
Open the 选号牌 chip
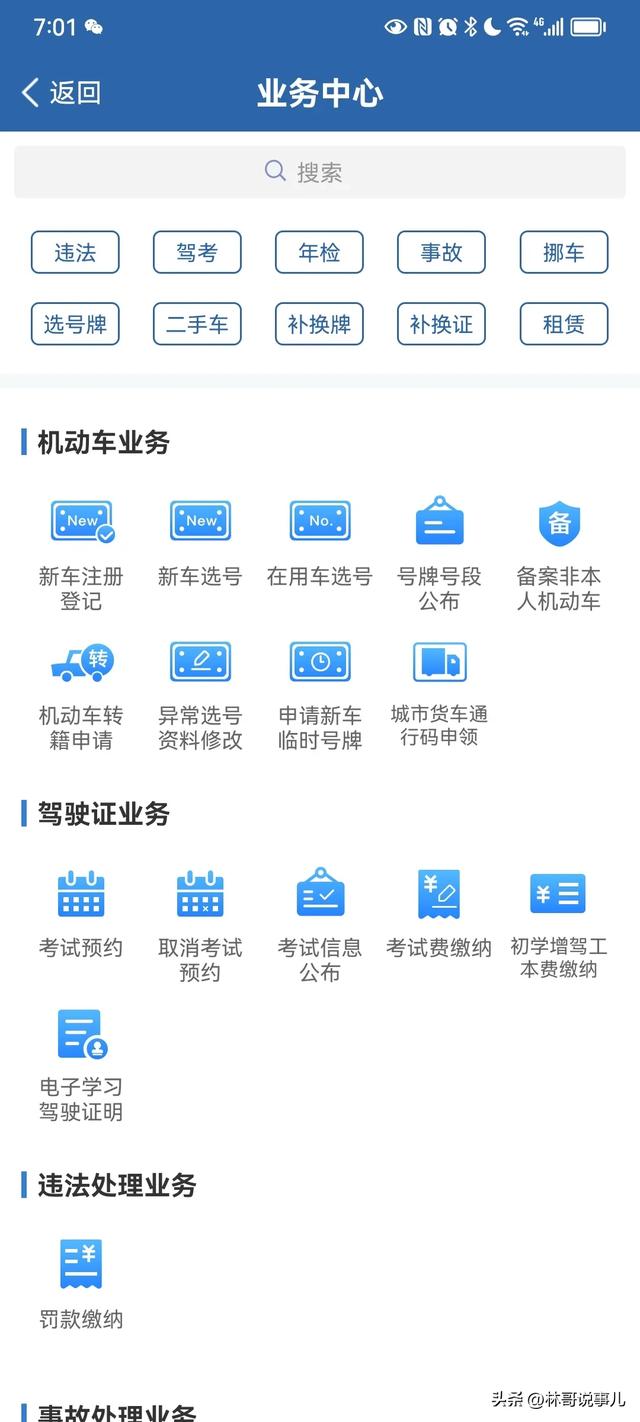coord(75,324)
